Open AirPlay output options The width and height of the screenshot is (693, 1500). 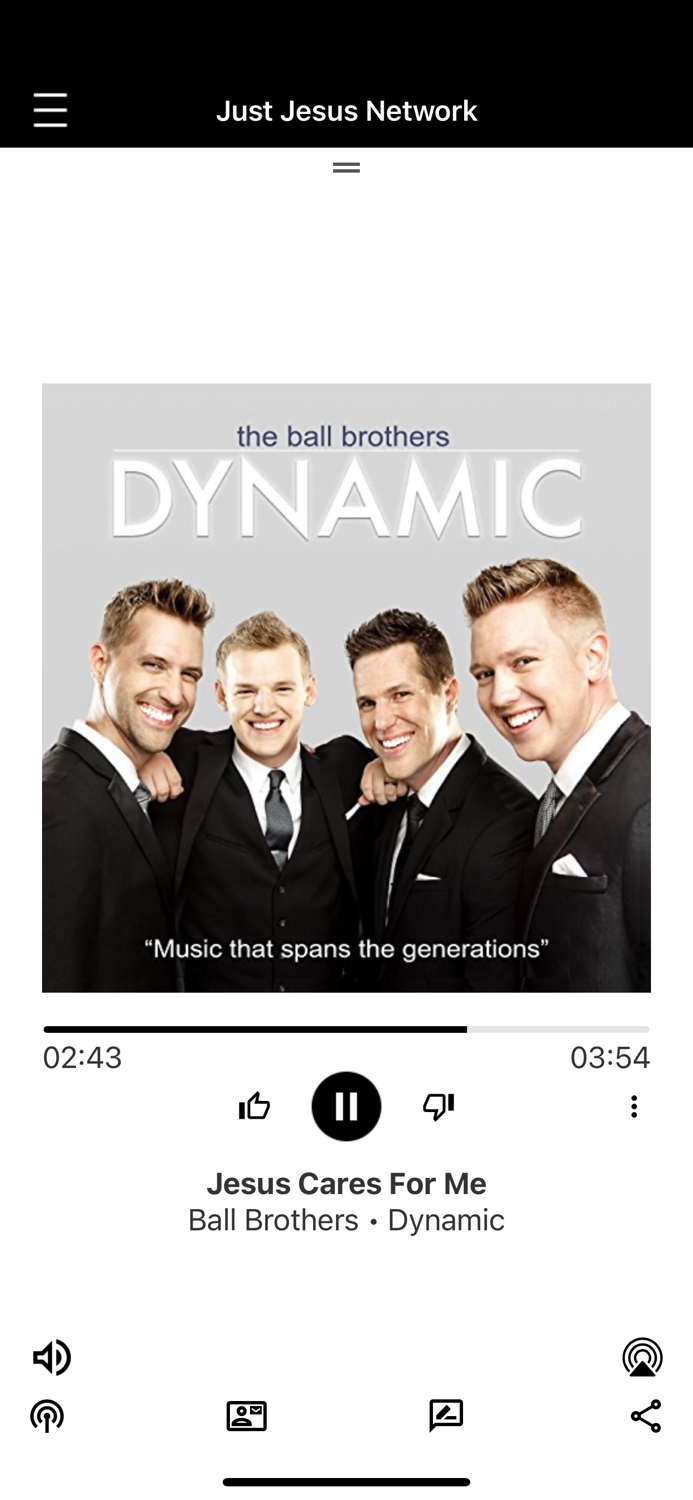[x=642, y=1357]
